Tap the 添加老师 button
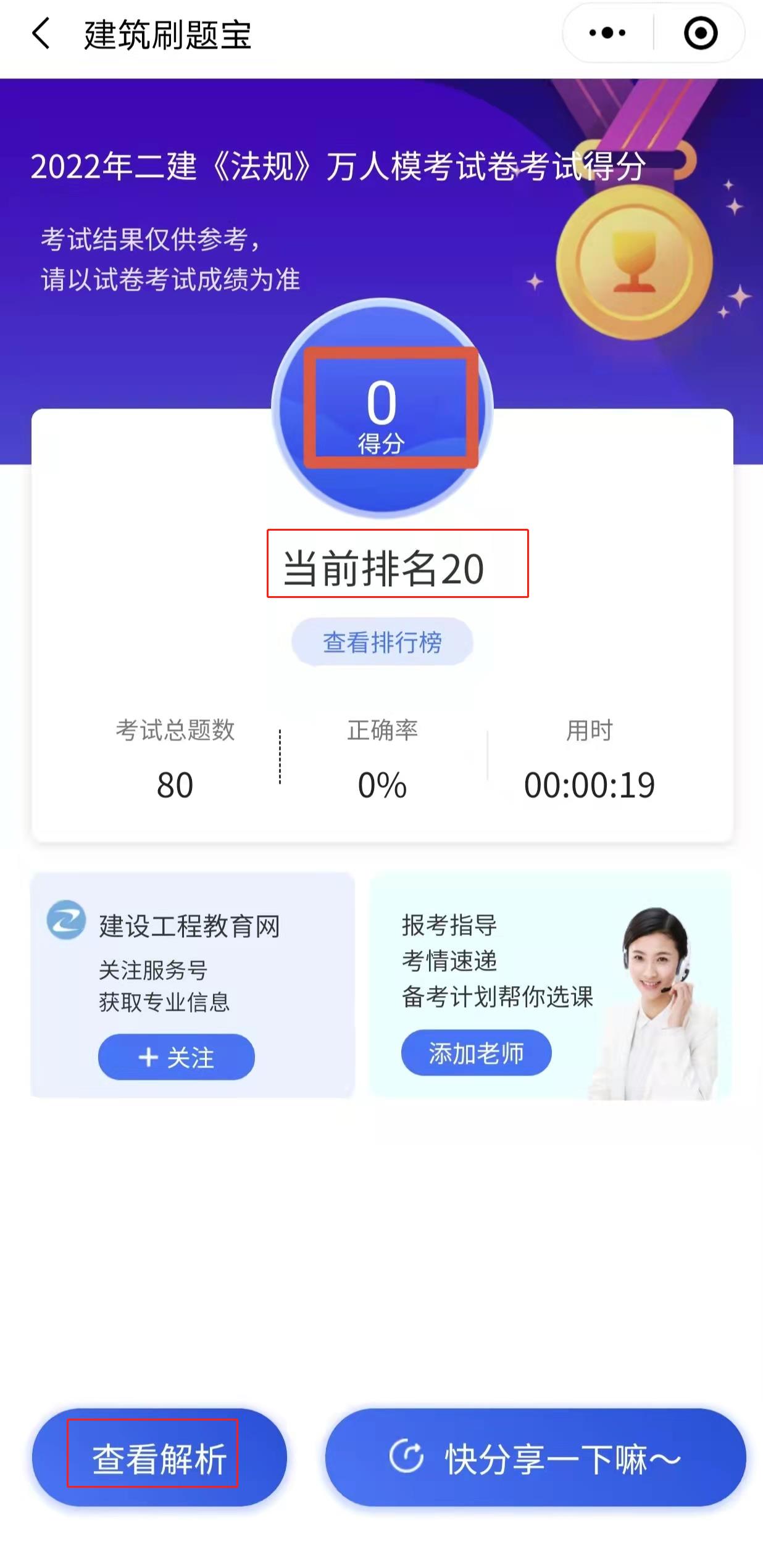The width and height of the screenshot is (763, 1568). pos(476,1053)
